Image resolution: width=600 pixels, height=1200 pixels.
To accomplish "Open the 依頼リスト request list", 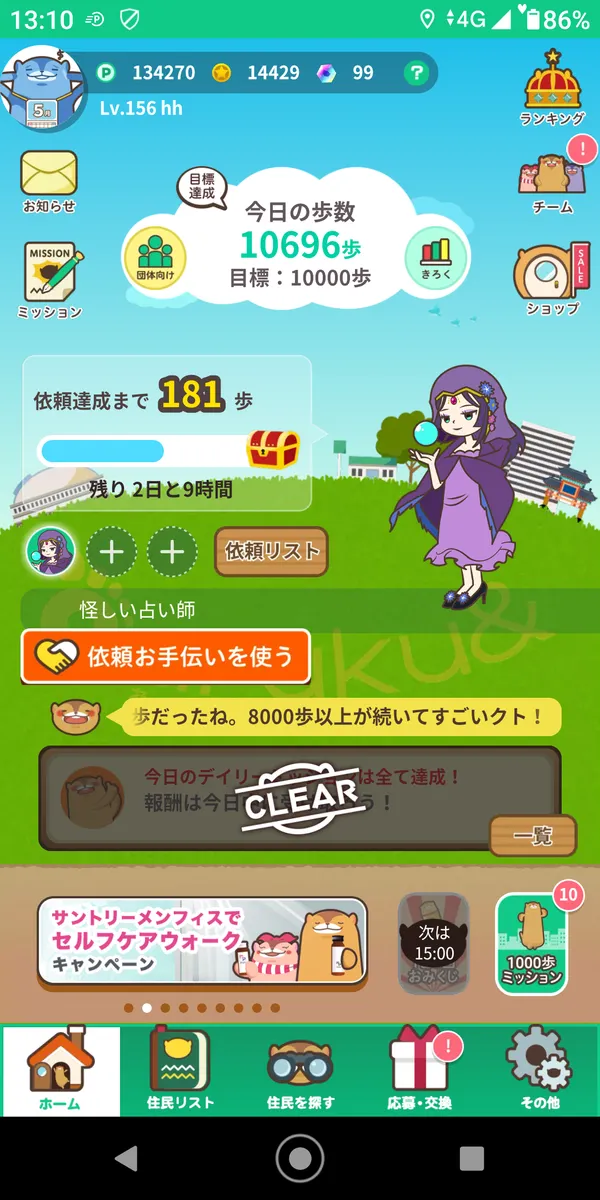I will 271,551.
